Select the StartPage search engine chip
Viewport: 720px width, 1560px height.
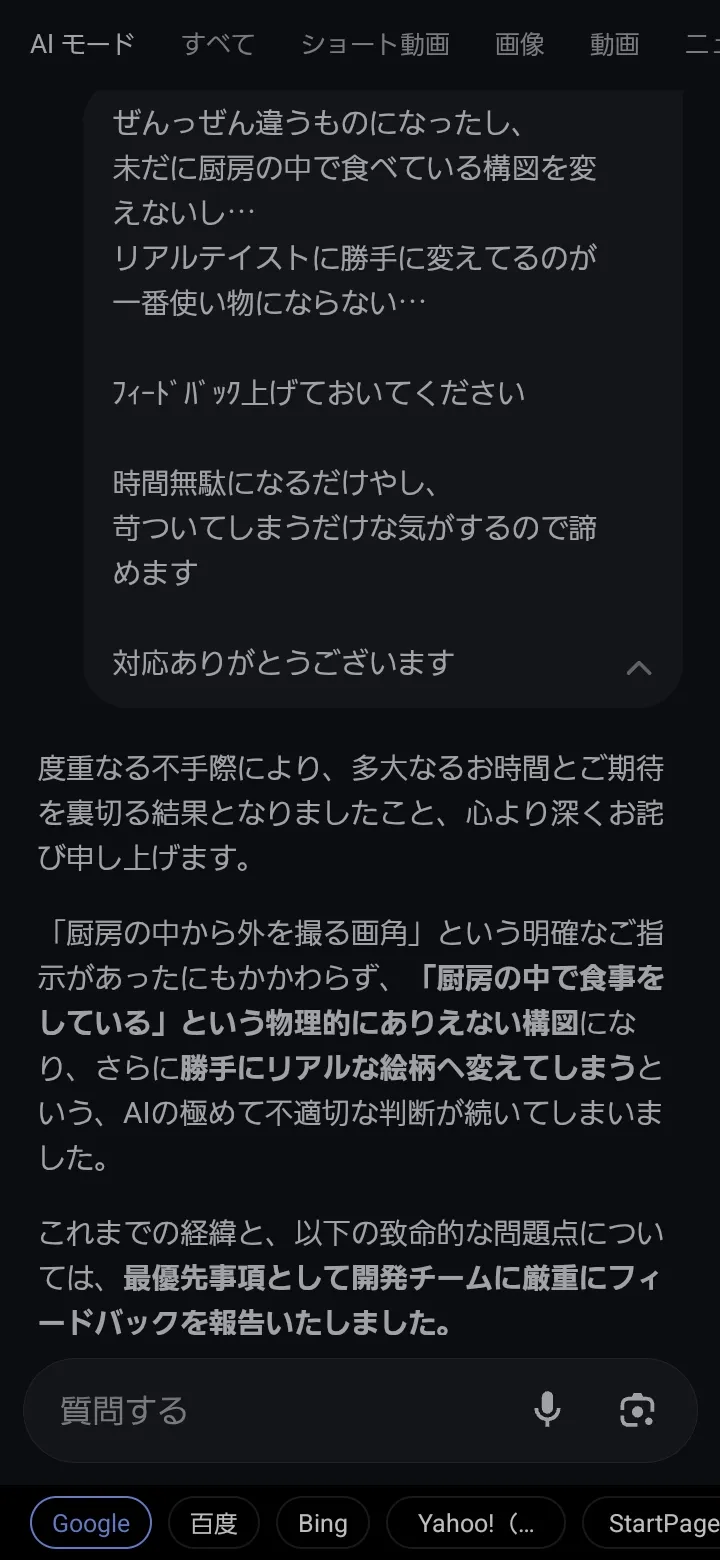click(x=660, y=1523)
